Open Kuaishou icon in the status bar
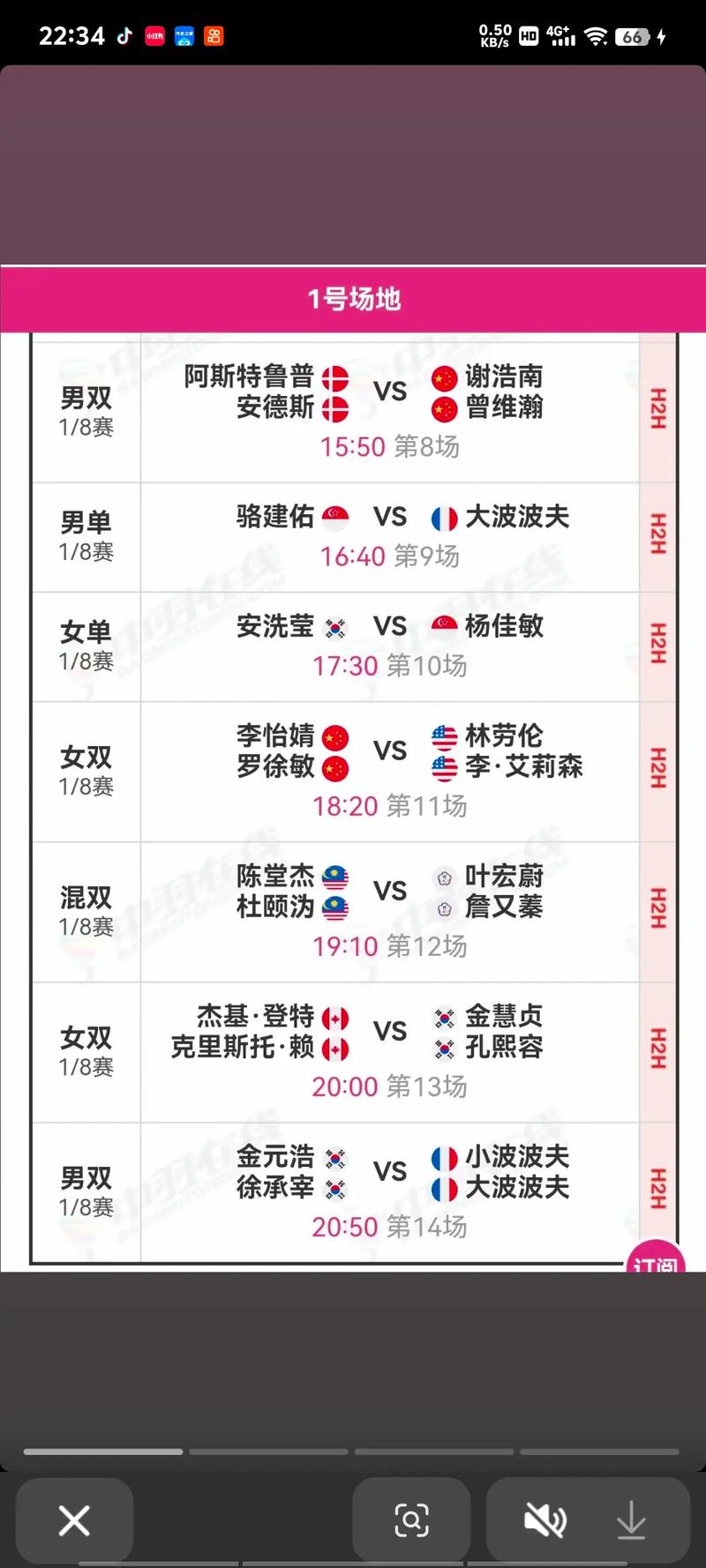Screen dimensions: 706x1568 point(212,35)
